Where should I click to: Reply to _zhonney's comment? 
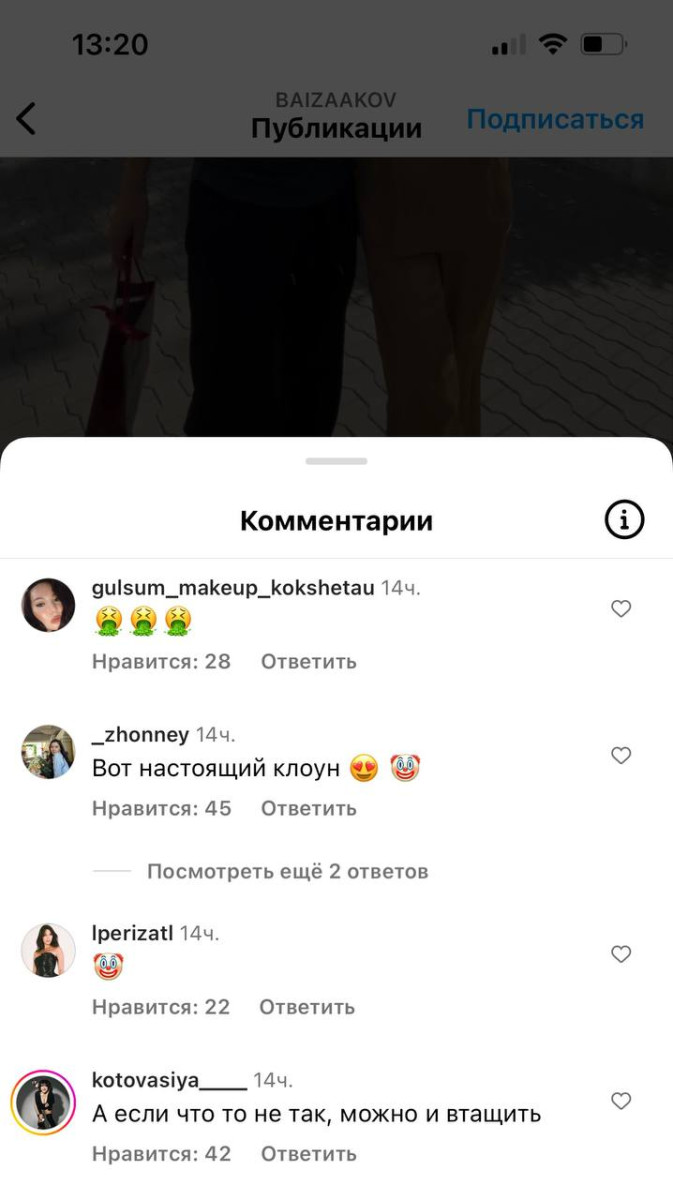[308, 808]
